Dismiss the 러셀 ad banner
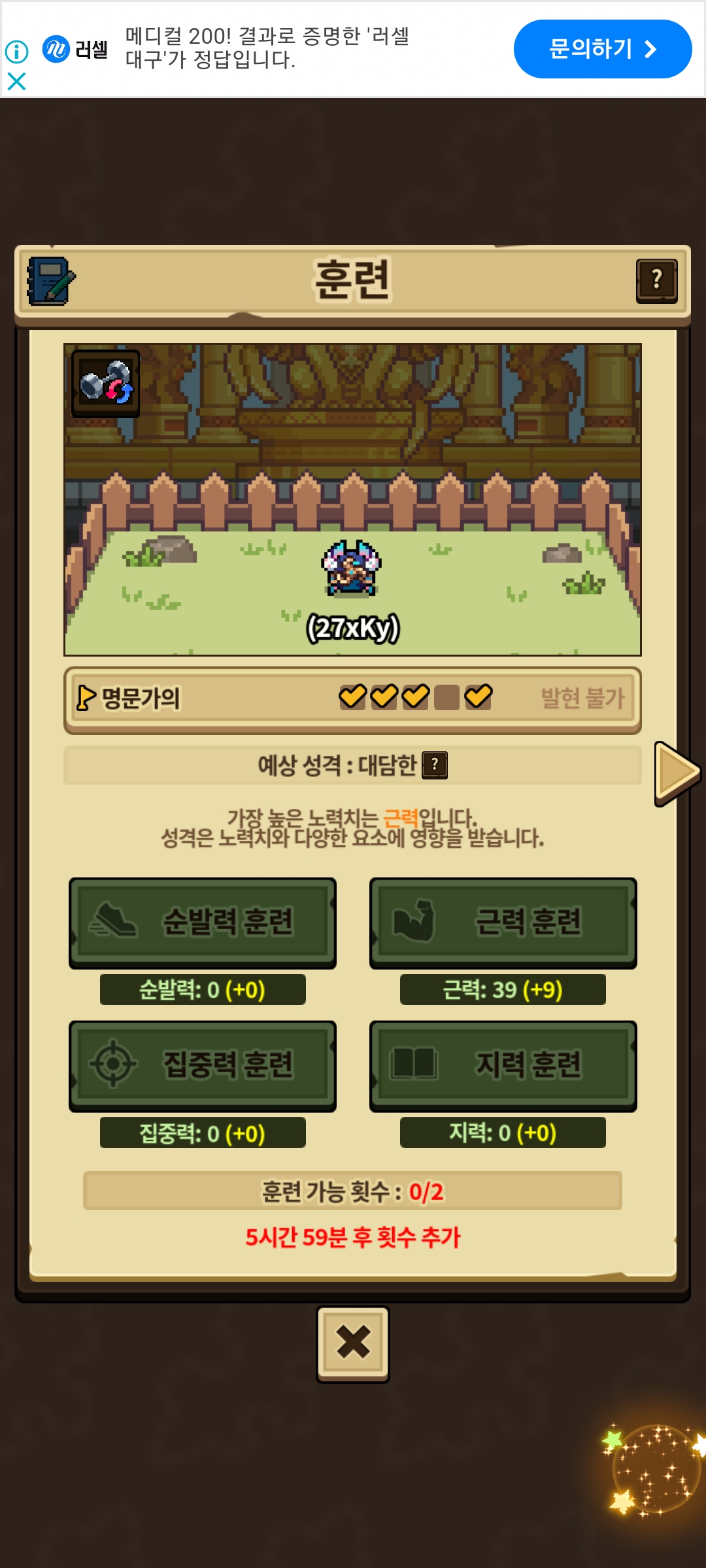Viewport: 706px width, 1568px height. click(16, 82)
